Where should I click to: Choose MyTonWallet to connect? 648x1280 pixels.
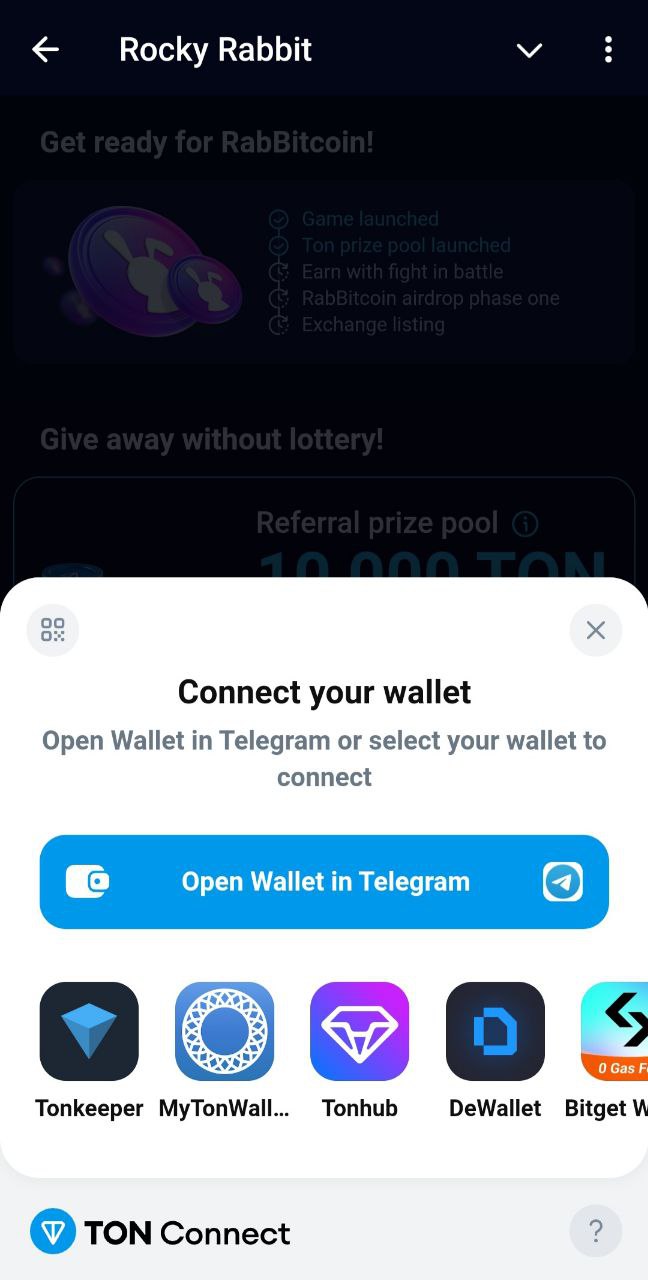pyautogui.click(x=224, y=1032)
